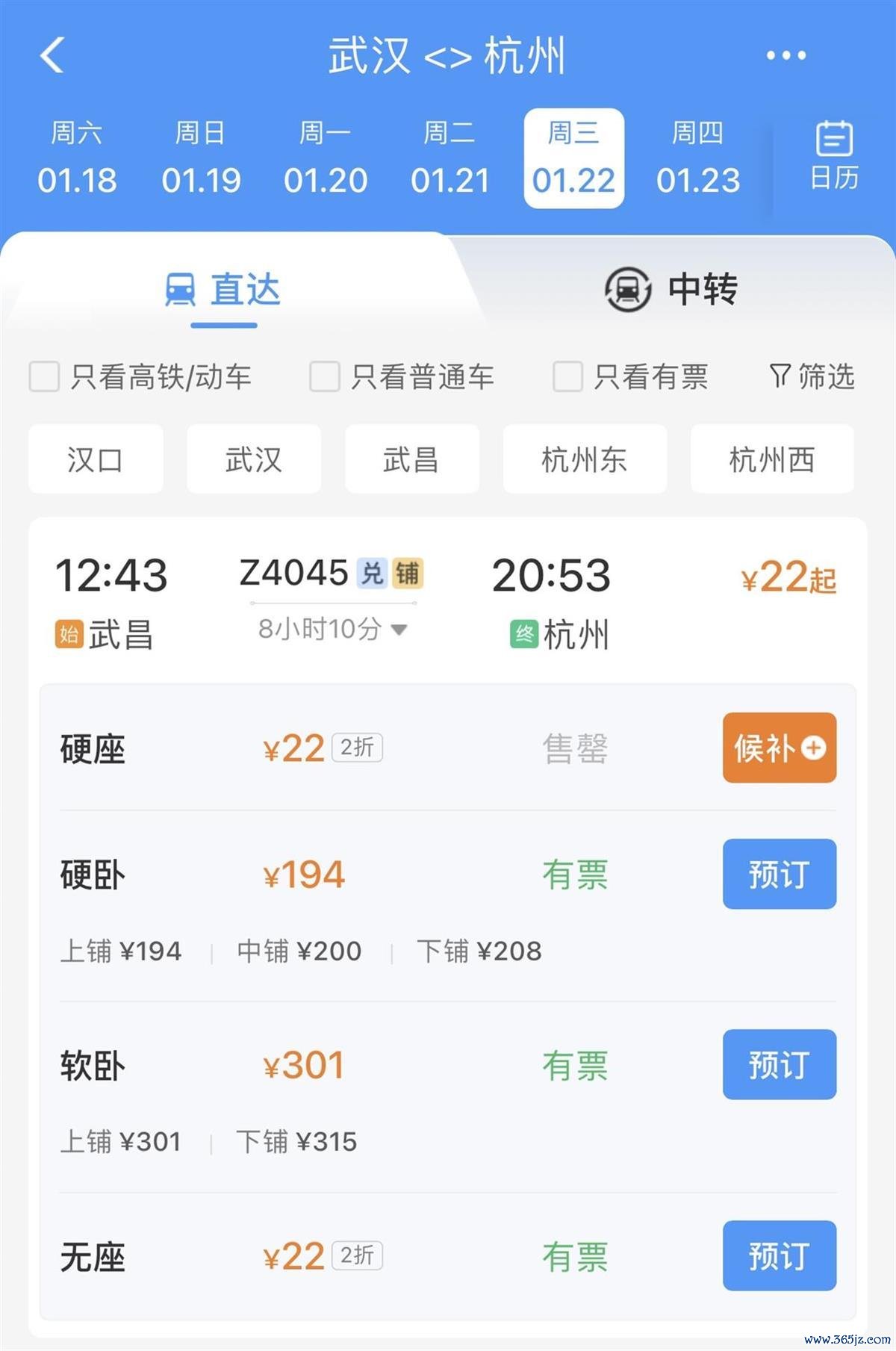Select the date 周六 01.18
This screenshot has height=1351, width=896.
click(x=77, y=158)
